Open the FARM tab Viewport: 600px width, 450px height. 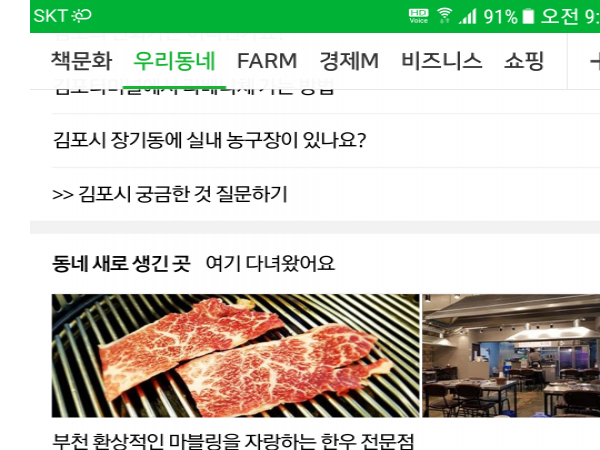coord(267,61)
